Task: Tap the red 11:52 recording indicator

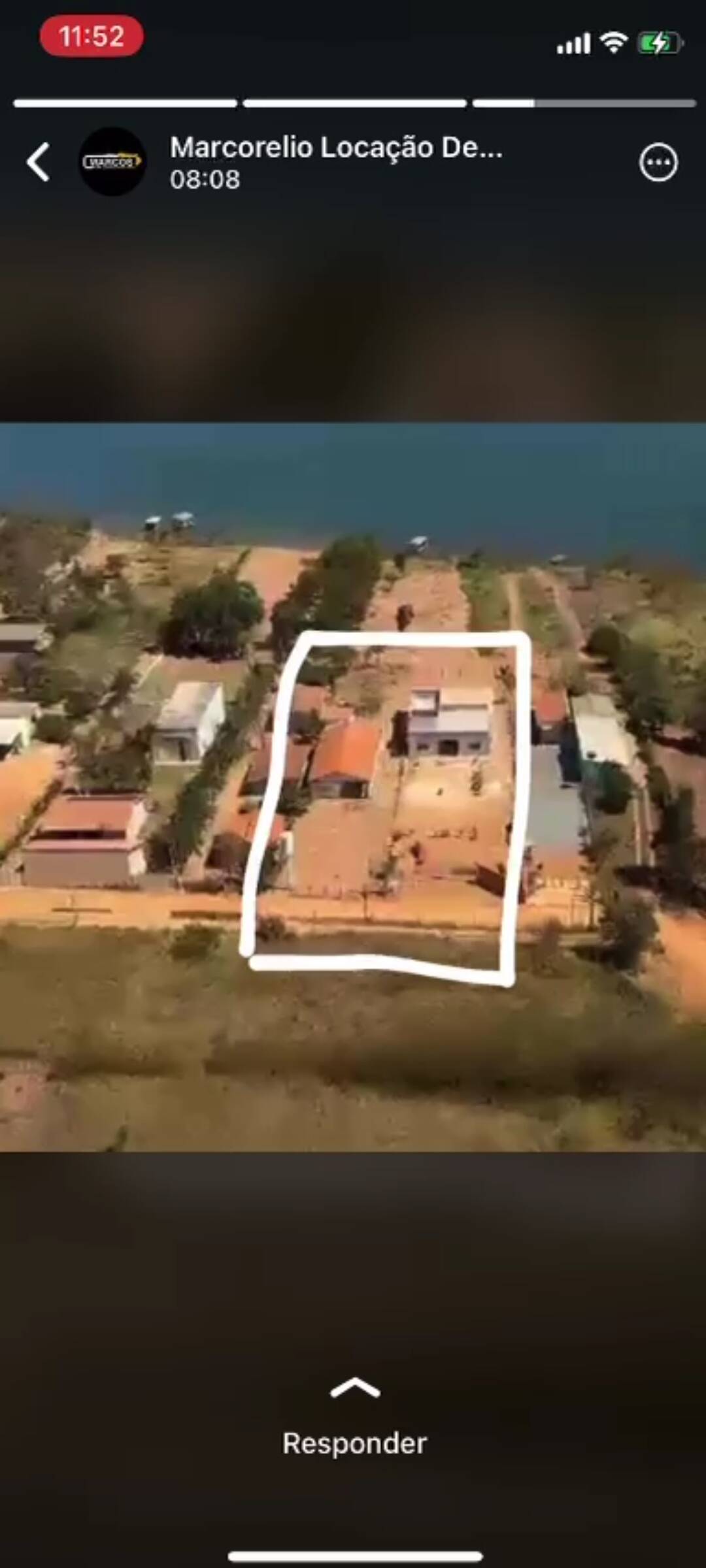Action: (92, 36)
